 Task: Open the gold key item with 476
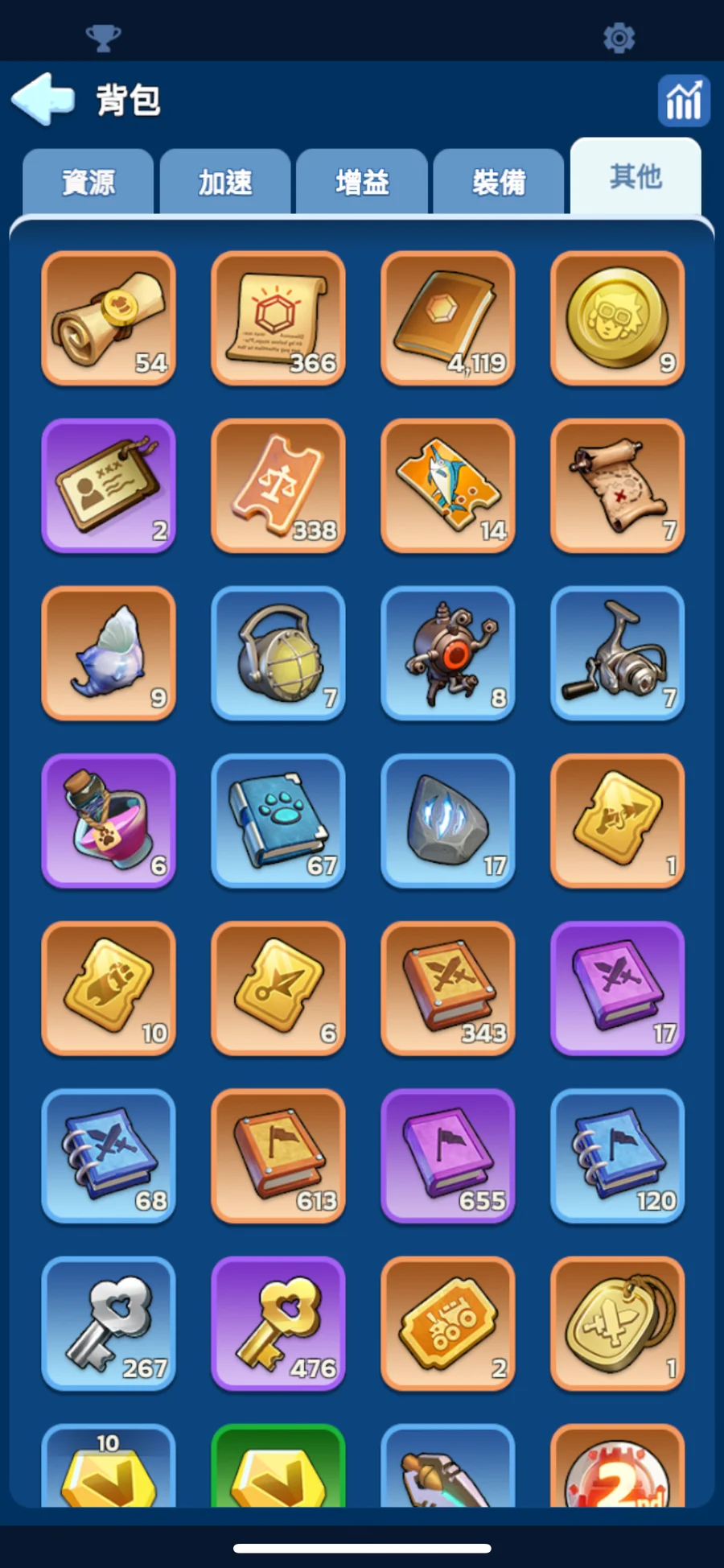(x=278, y=1322)
